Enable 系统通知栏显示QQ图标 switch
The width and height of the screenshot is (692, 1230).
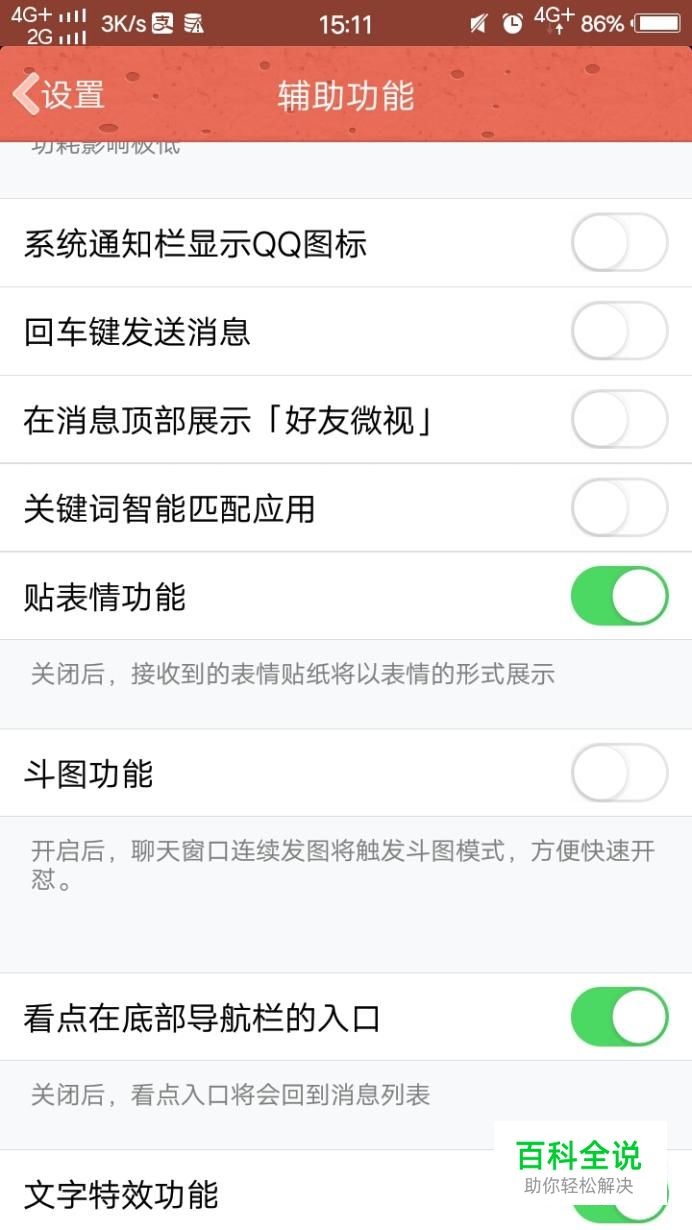point(619,243)
